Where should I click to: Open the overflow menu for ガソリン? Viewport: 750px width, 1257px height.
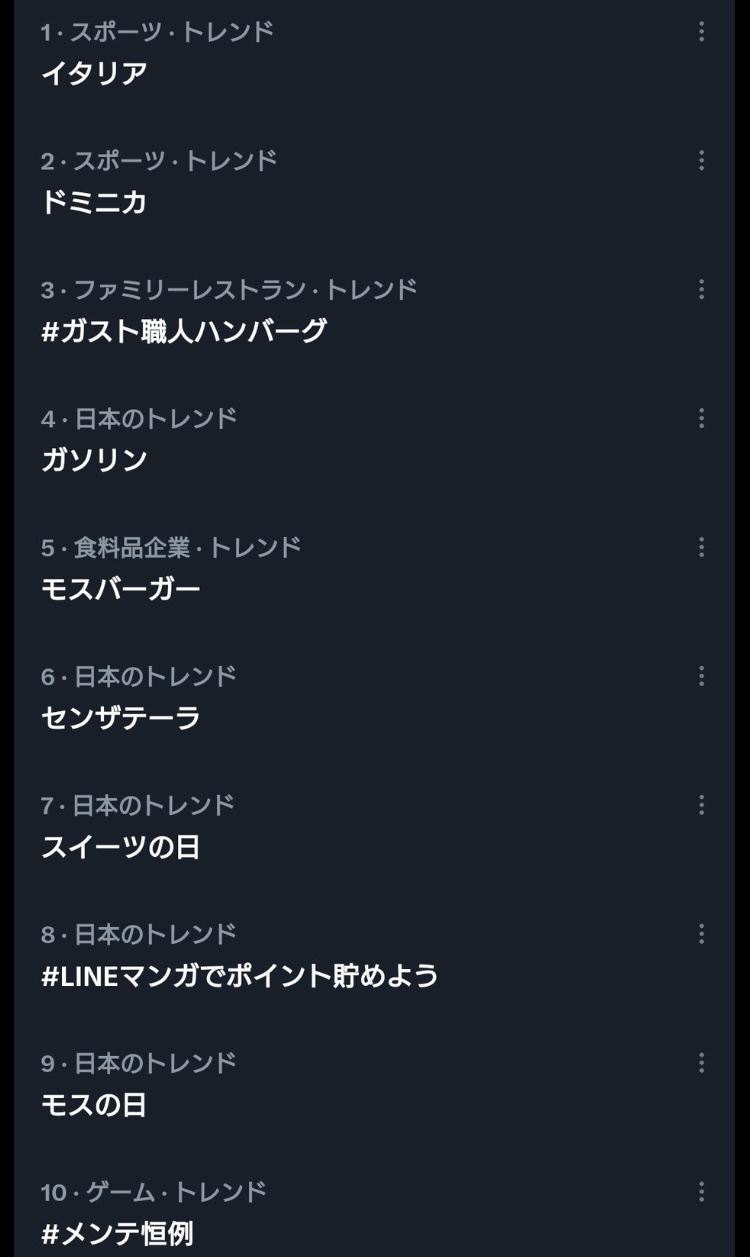pyautogui.click(x=701, y=418)
